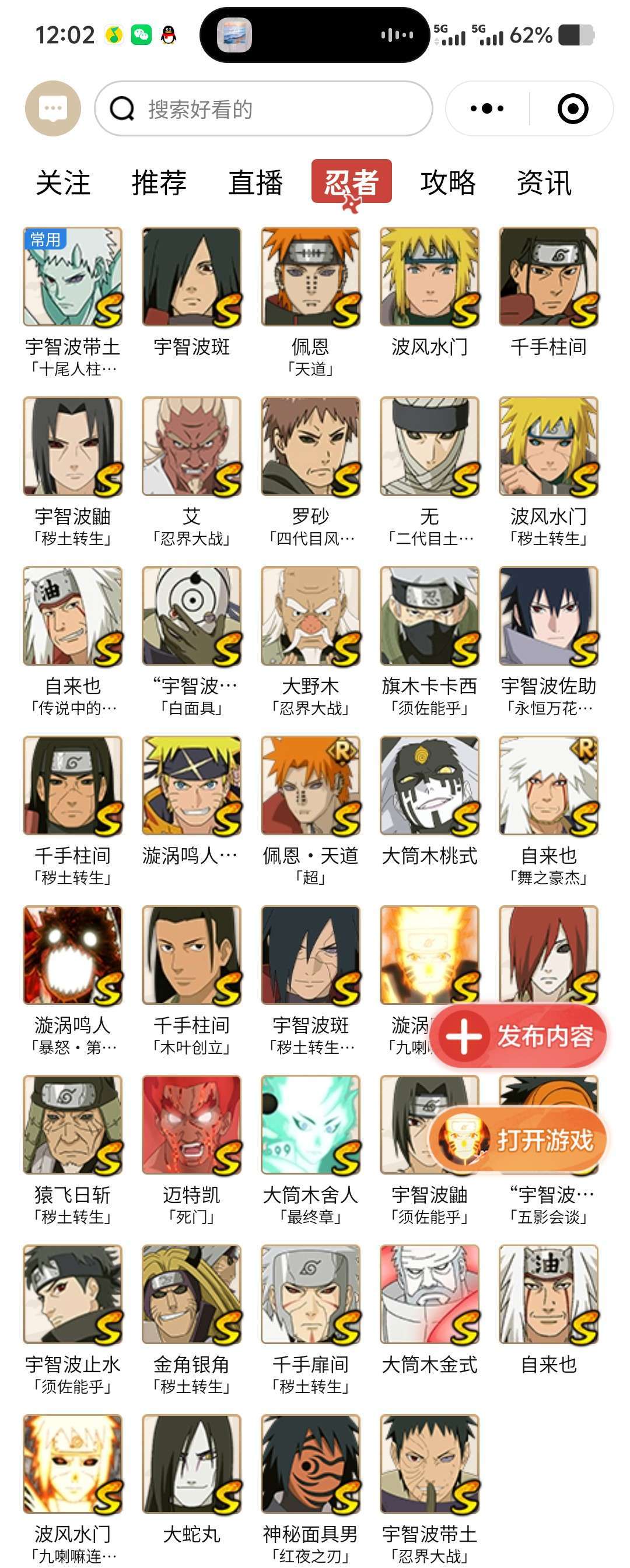The height and width of the screenshot is (1568, 630).
Task: Tap the 发布内容 publish button
Action: pyautogui.click(x=519, y=1036)
